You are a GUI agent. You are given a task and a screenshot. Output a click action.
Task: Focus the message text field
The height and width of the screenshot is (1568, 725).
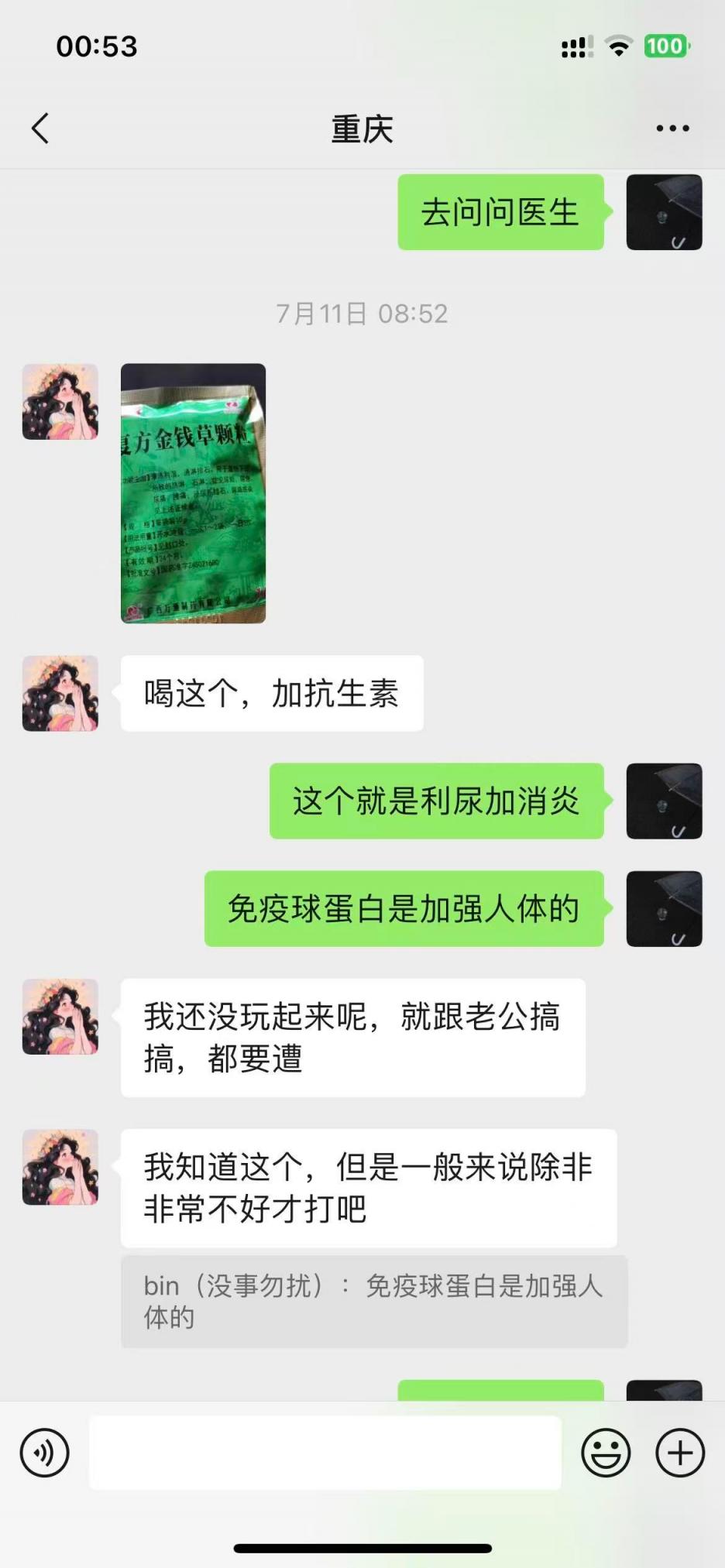click(325, 1453)
